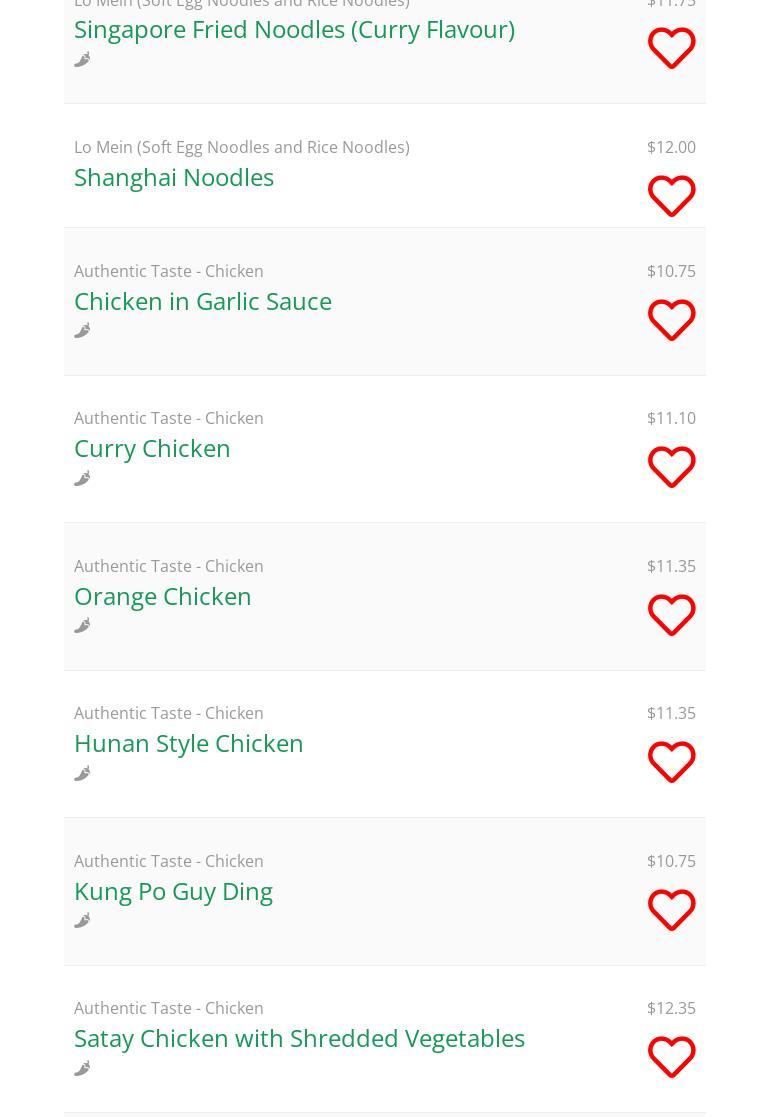Open Satay Chicken with Shredded Vegetables
This screenshot has height=1117, width=770.
click(x=299, y=1038)
